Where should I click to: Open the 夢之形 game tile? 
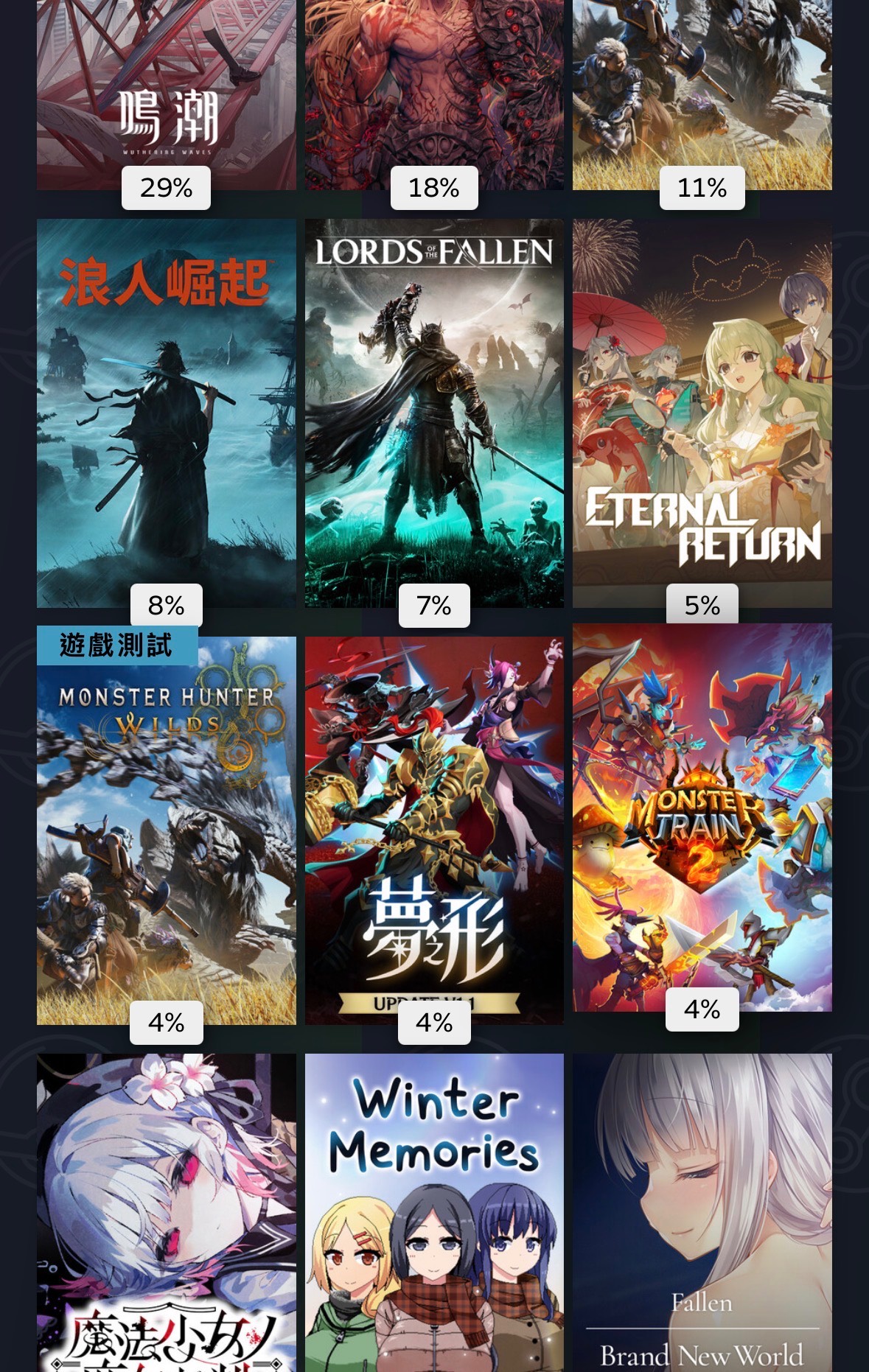(434, 829)
